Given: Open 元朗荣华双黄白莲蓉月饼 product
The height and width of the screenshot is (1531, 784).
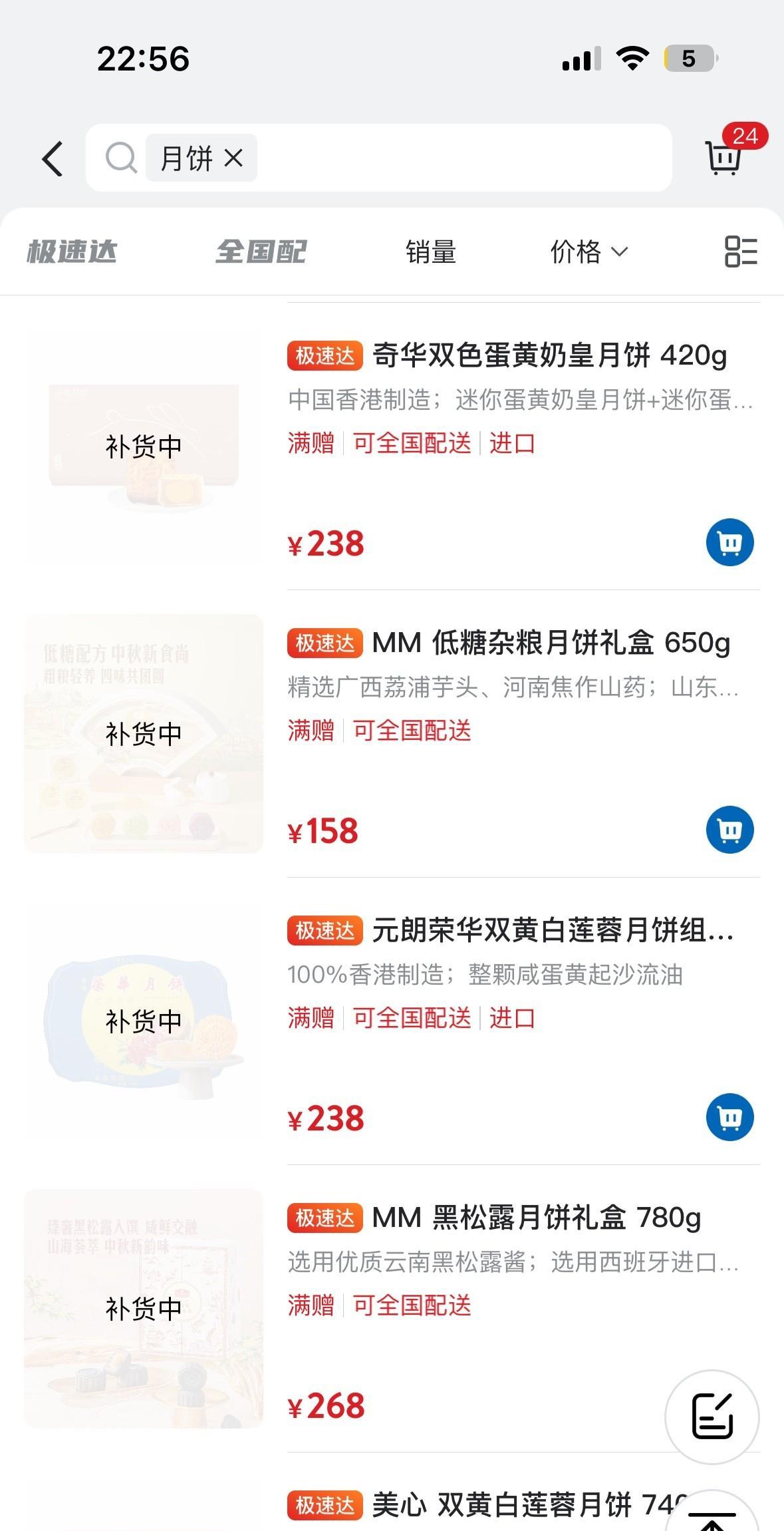Looking at the screenshot, I should [x=552, y=930].
